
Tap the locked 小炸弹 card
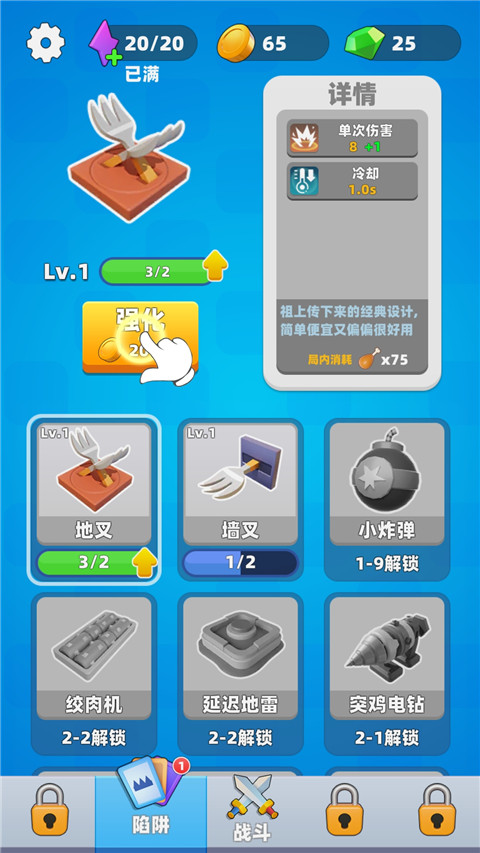click(387, 499)
